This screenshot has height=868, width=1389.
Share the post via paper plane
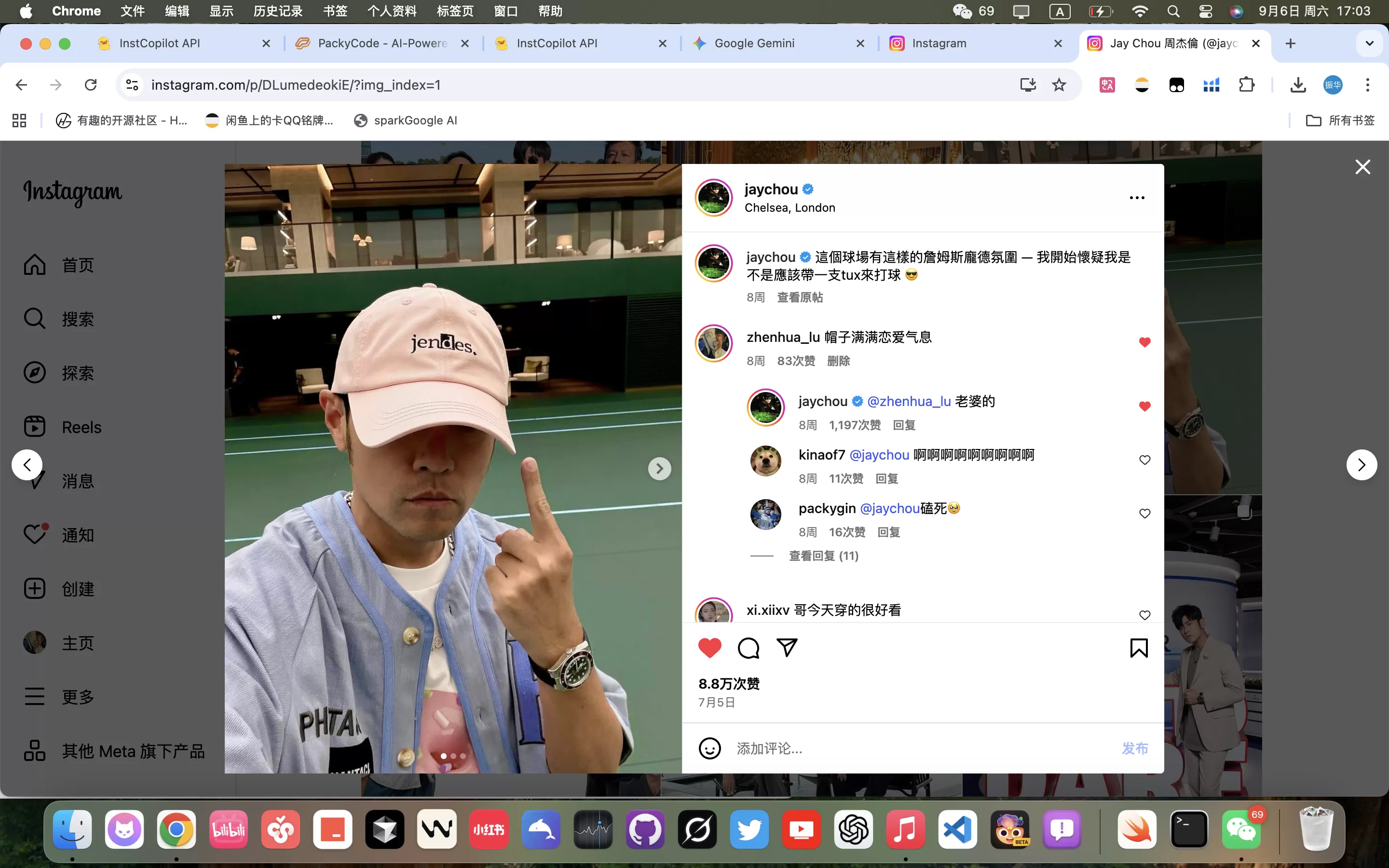[x=786, y=648]
